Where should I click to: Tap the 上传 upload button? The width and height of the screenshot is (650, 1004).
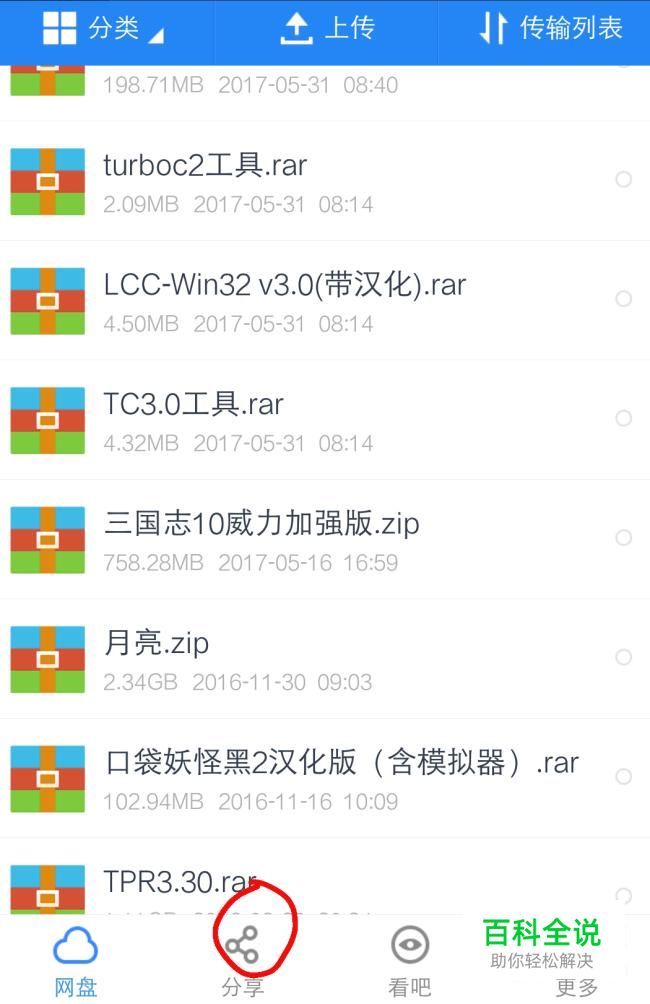(x=327, y=29)
